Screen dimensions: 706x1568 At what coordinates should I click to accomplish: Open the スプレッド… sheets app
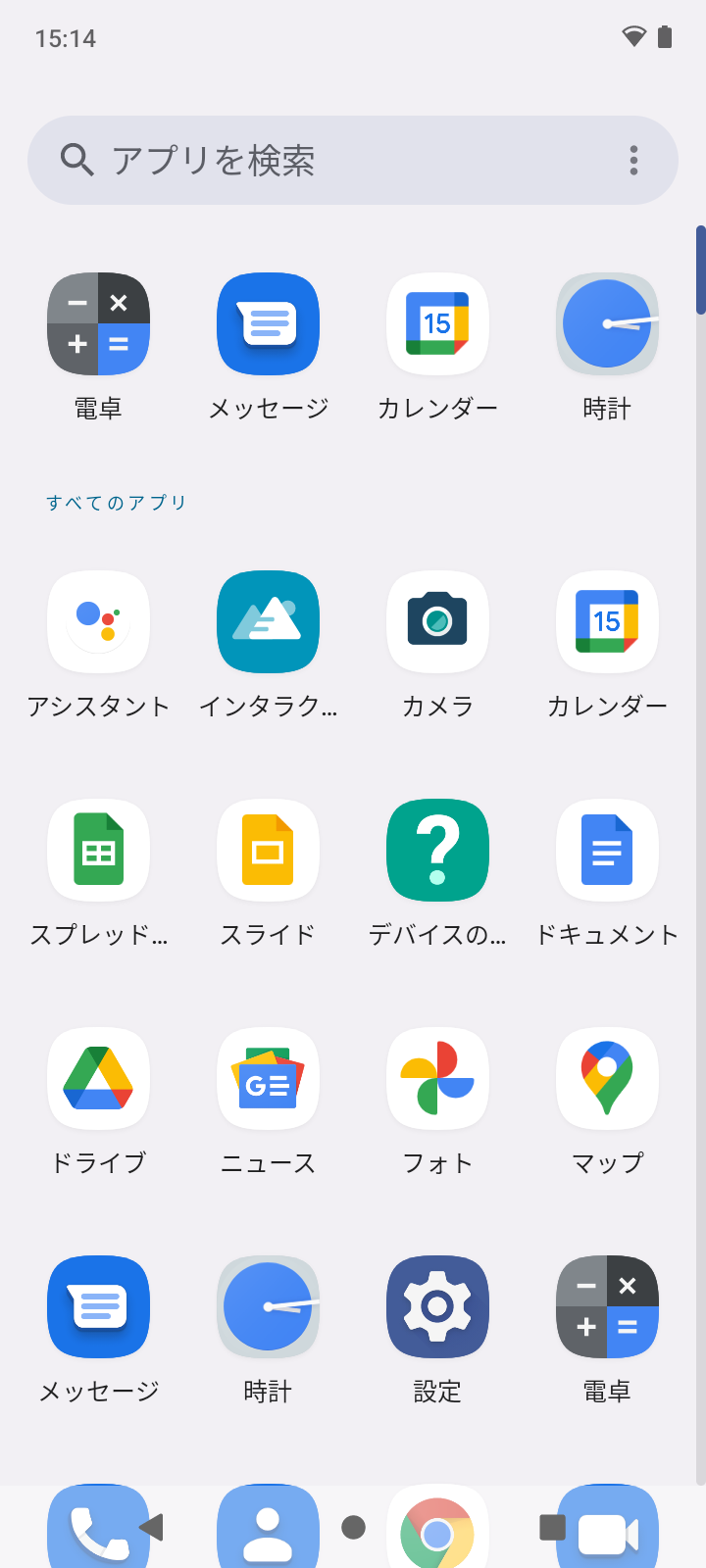coord(98,850)
